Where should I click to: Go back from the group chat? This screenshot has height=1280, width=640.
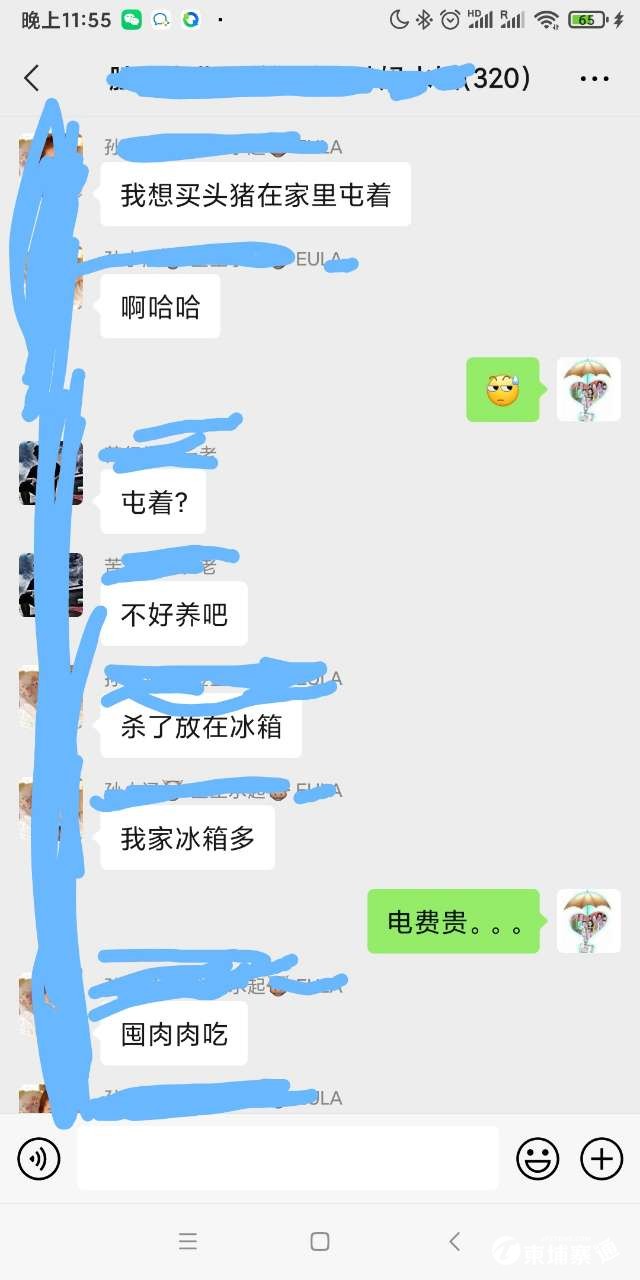pos(32,78)
